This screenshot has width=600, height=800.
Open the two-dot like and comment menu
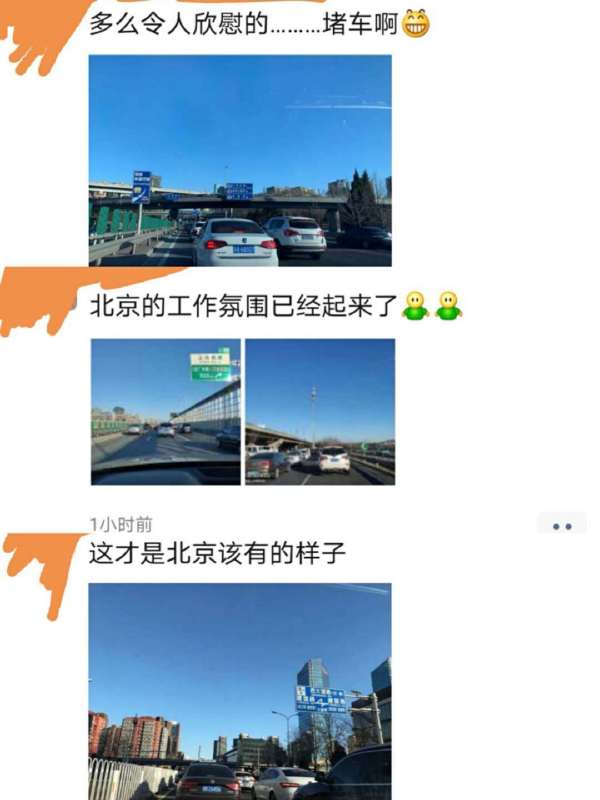tap(562, 525)
